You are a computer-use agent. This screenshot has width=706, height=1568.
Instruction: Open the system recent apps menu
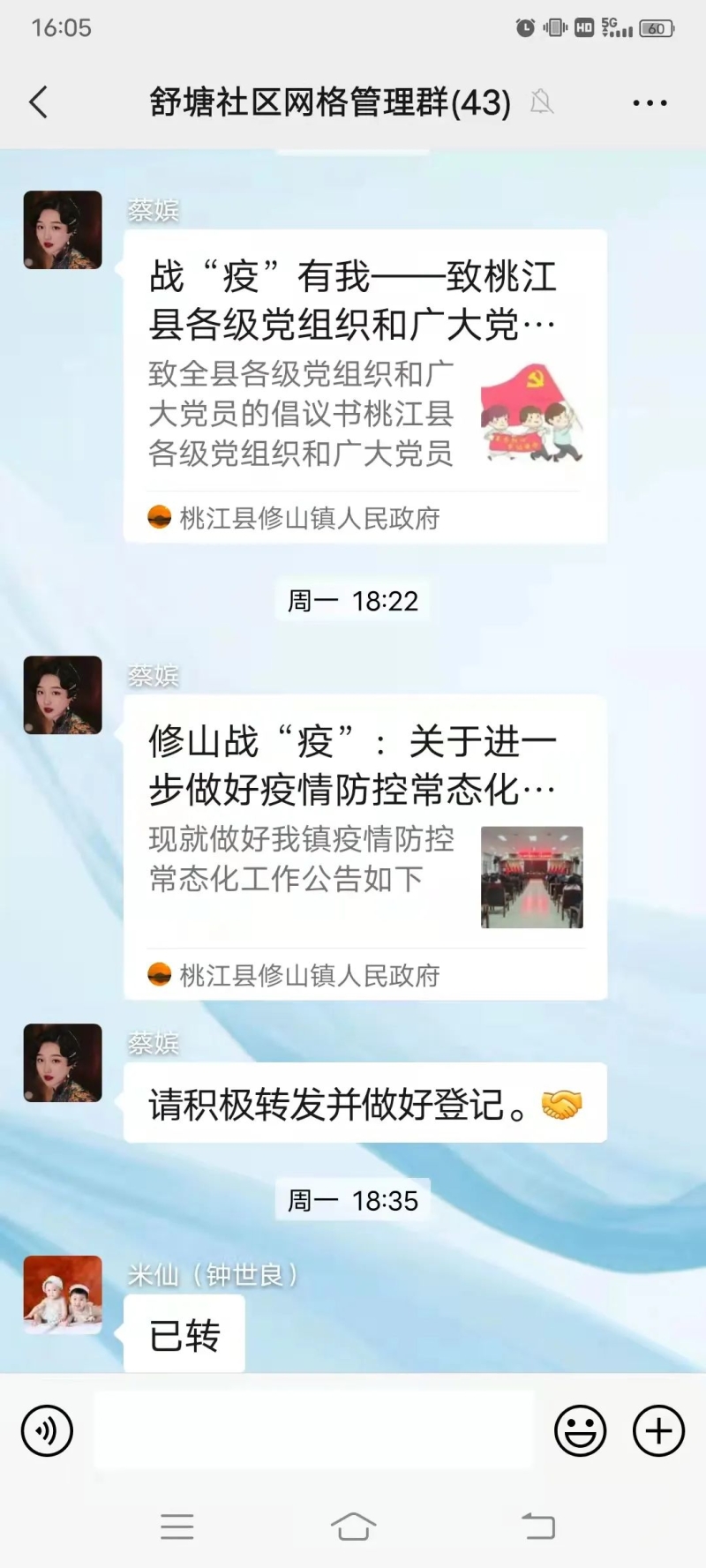click(x=176, y=1526)
